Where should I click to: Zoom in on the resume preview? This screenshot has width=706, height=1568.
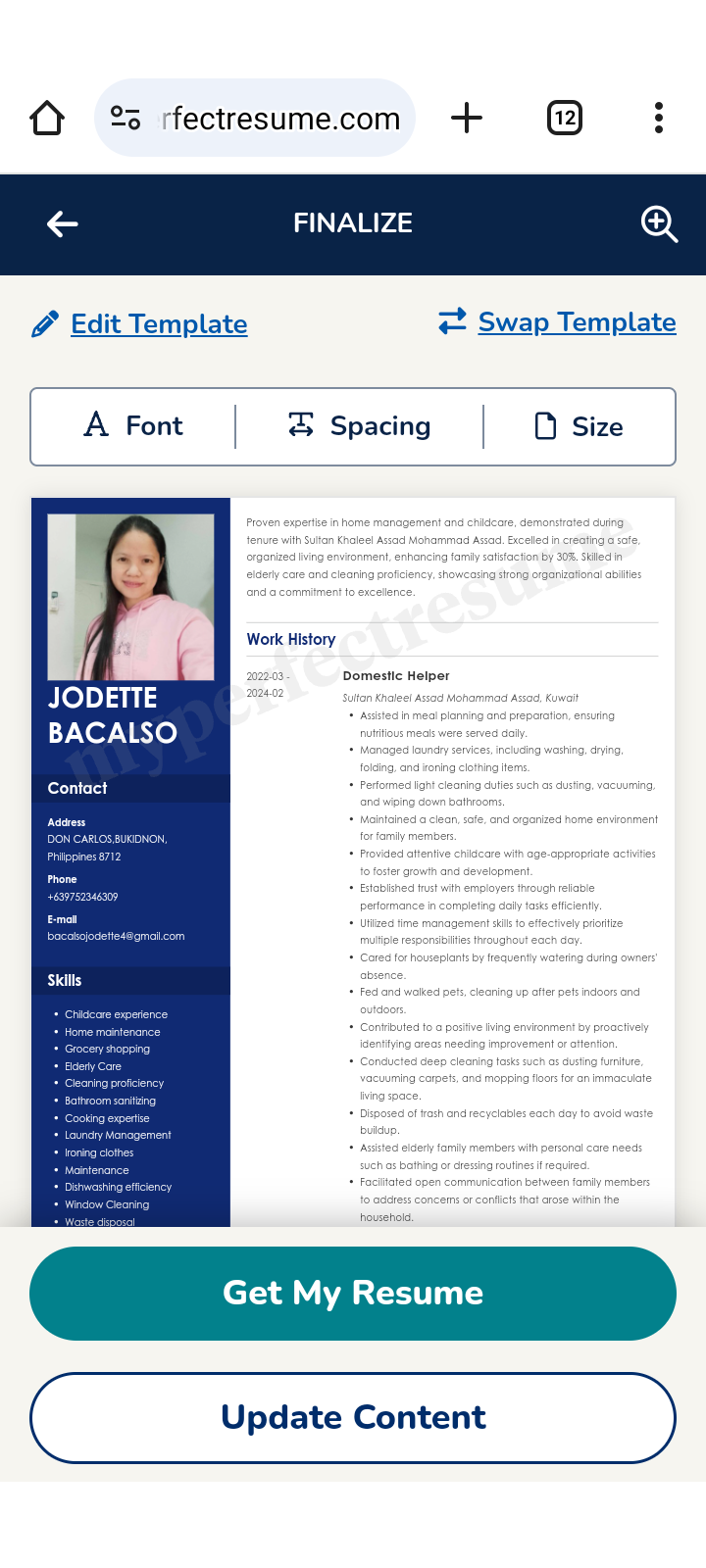point(659,223)
